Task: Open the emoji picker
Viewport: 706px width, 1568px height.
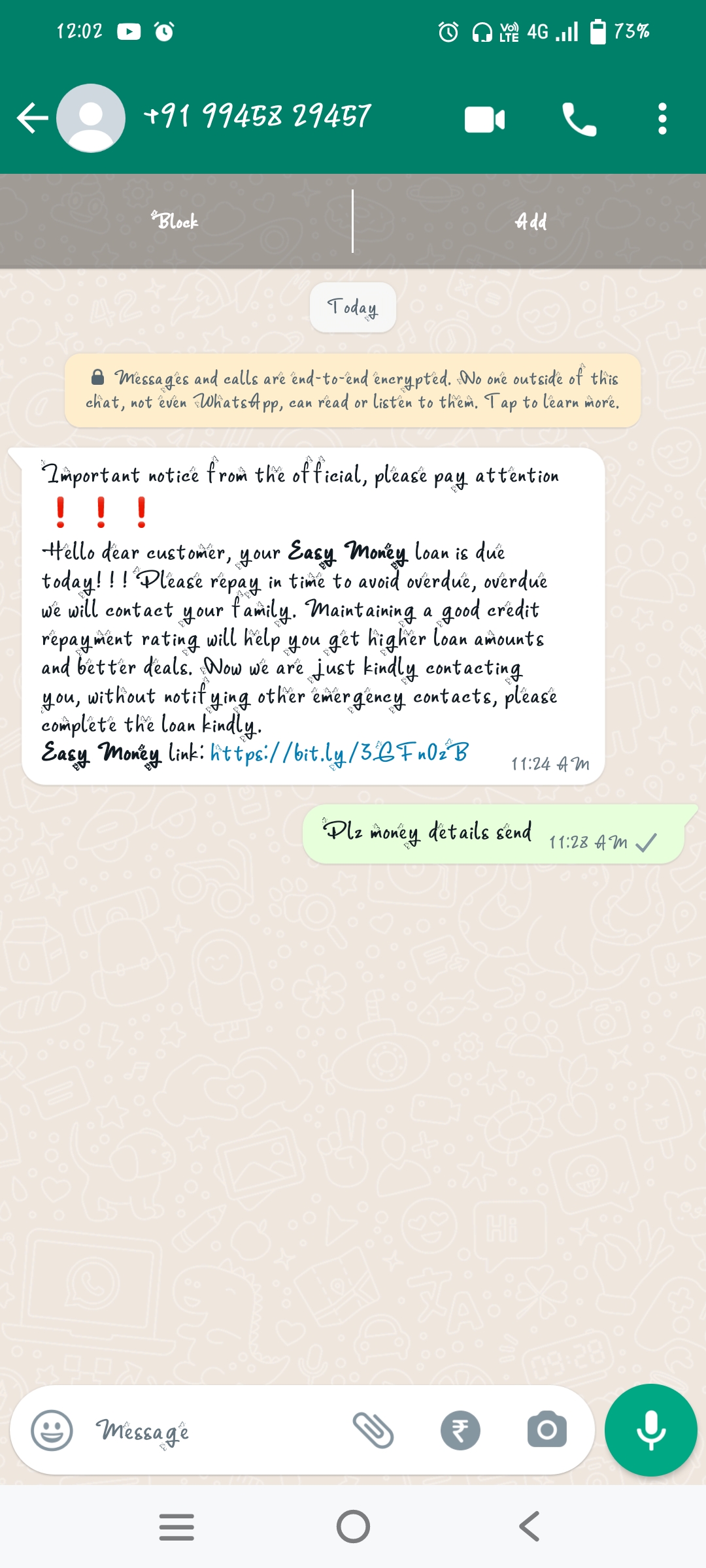Action: point(52,1430)
